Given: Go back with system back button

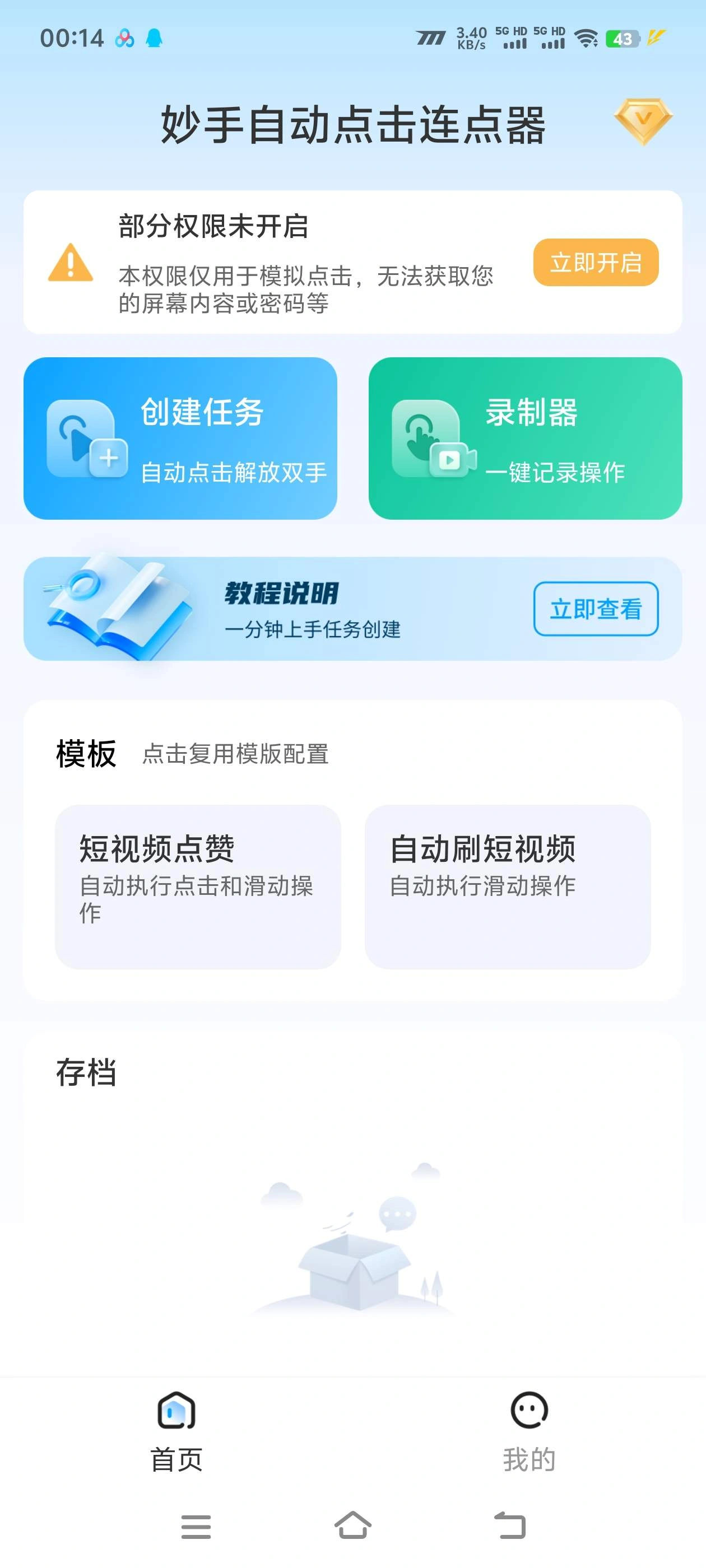Looking at the screenshot, I should [509, 1525].
